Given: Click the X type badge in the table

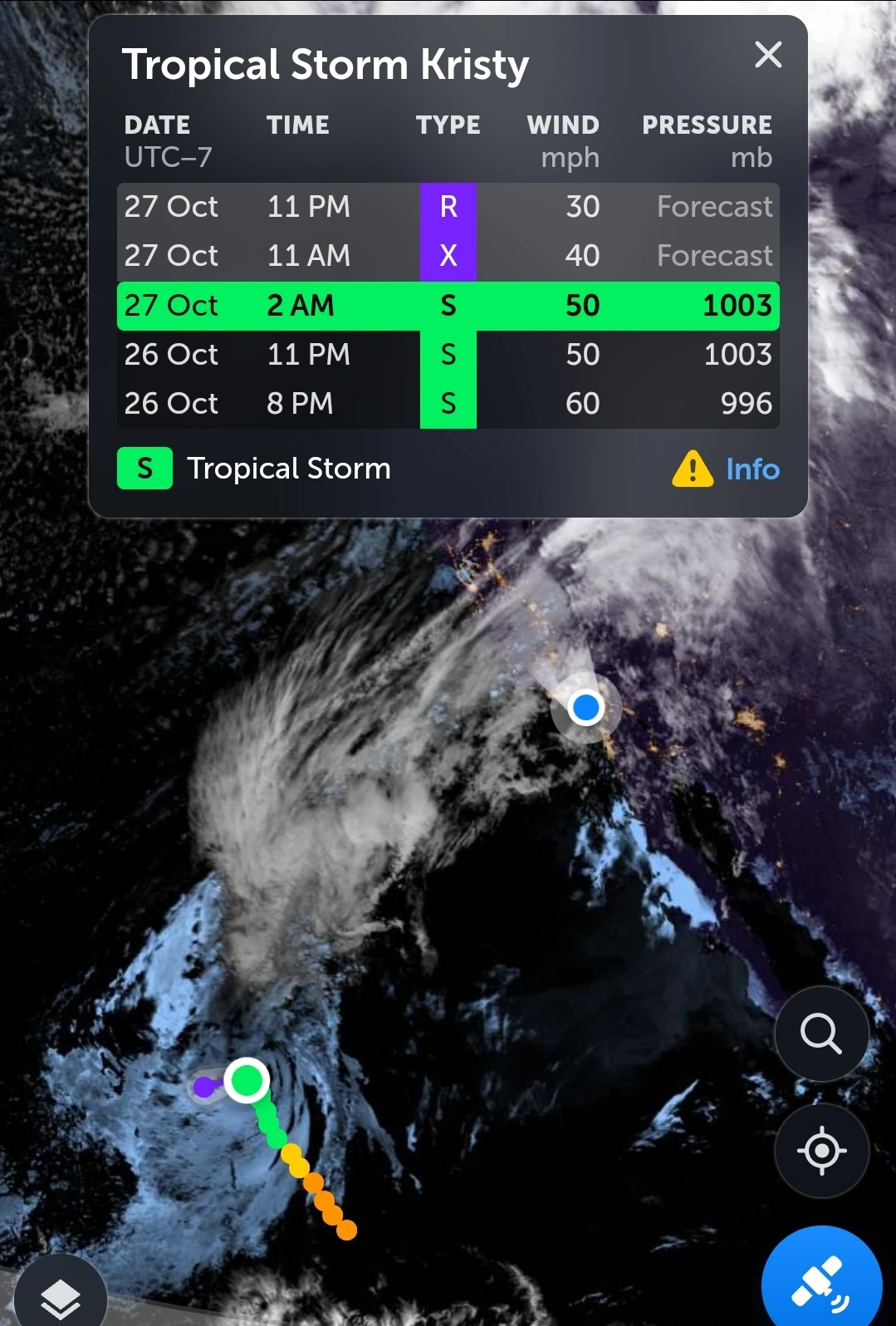Looking at the screenshot, I should click(x=448, y=256).
